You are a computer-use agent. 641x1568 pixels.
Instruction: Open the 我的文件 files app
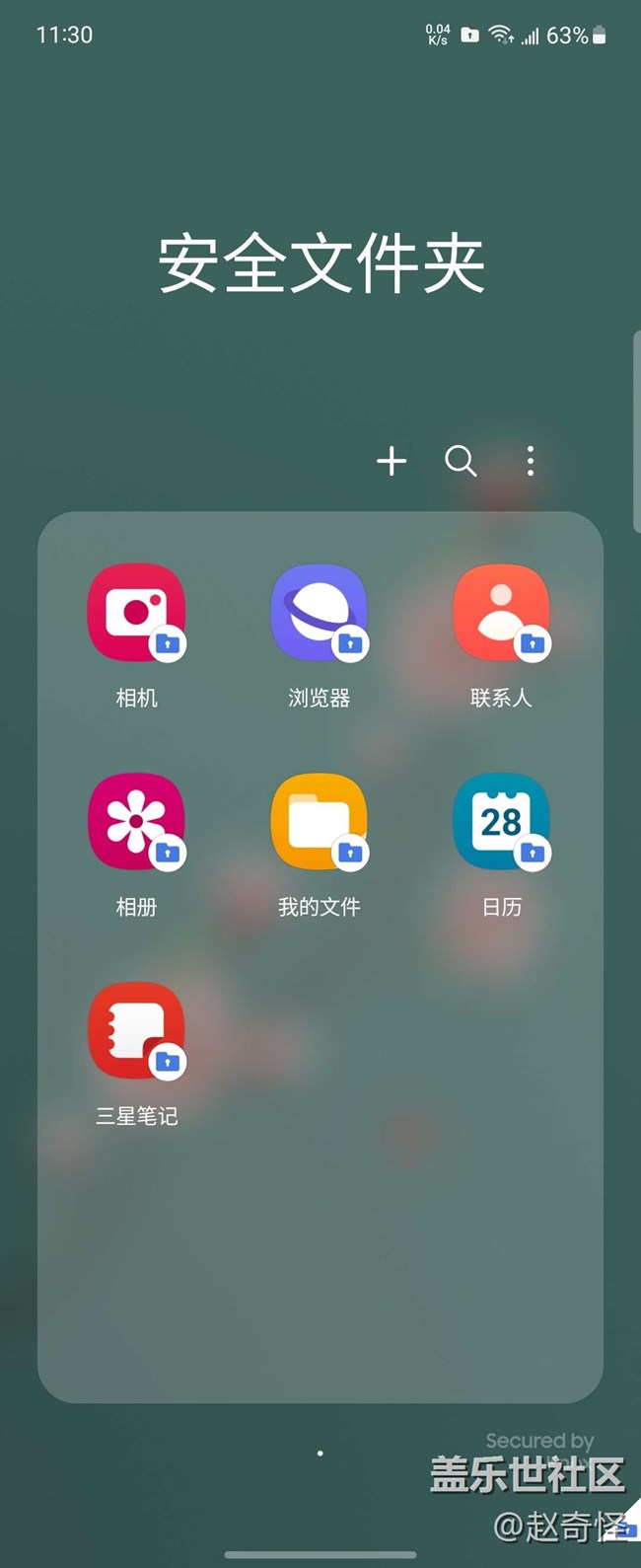(x=319, y=823)
